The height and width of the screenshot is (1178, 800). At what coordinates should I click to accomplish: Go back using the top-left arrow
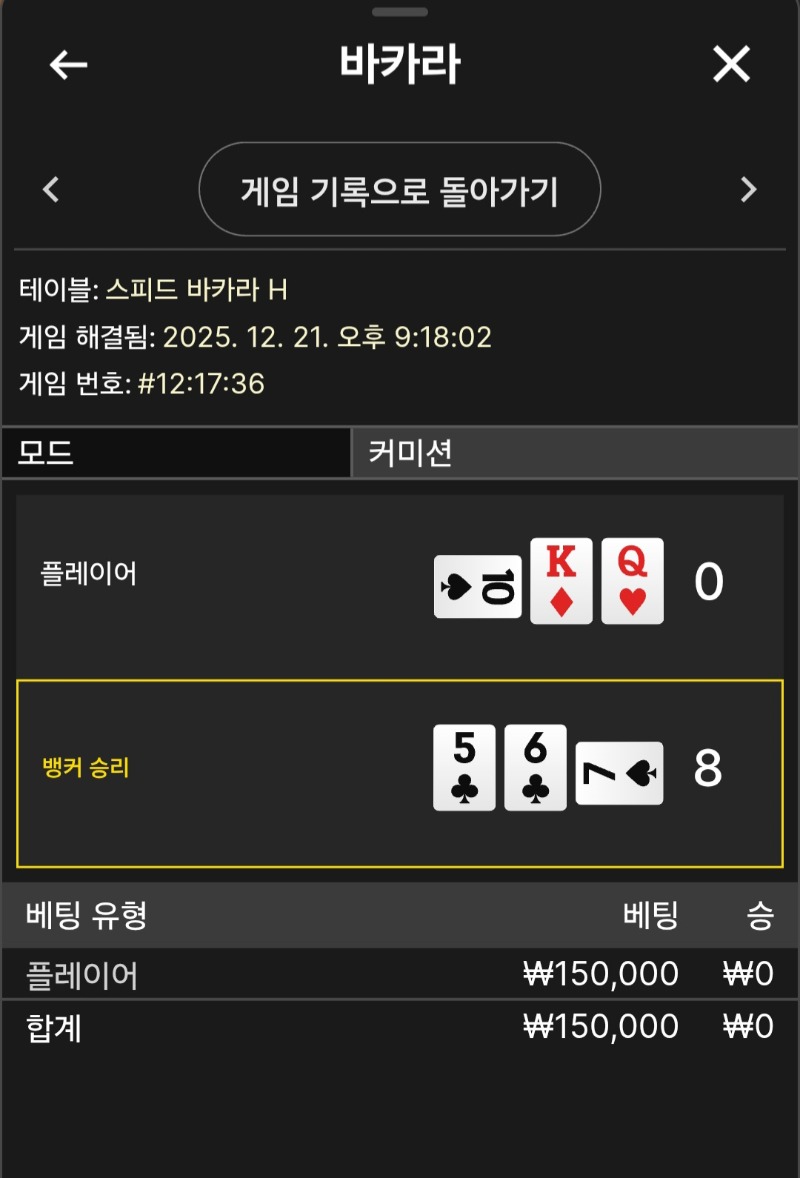tap(68, 65)
